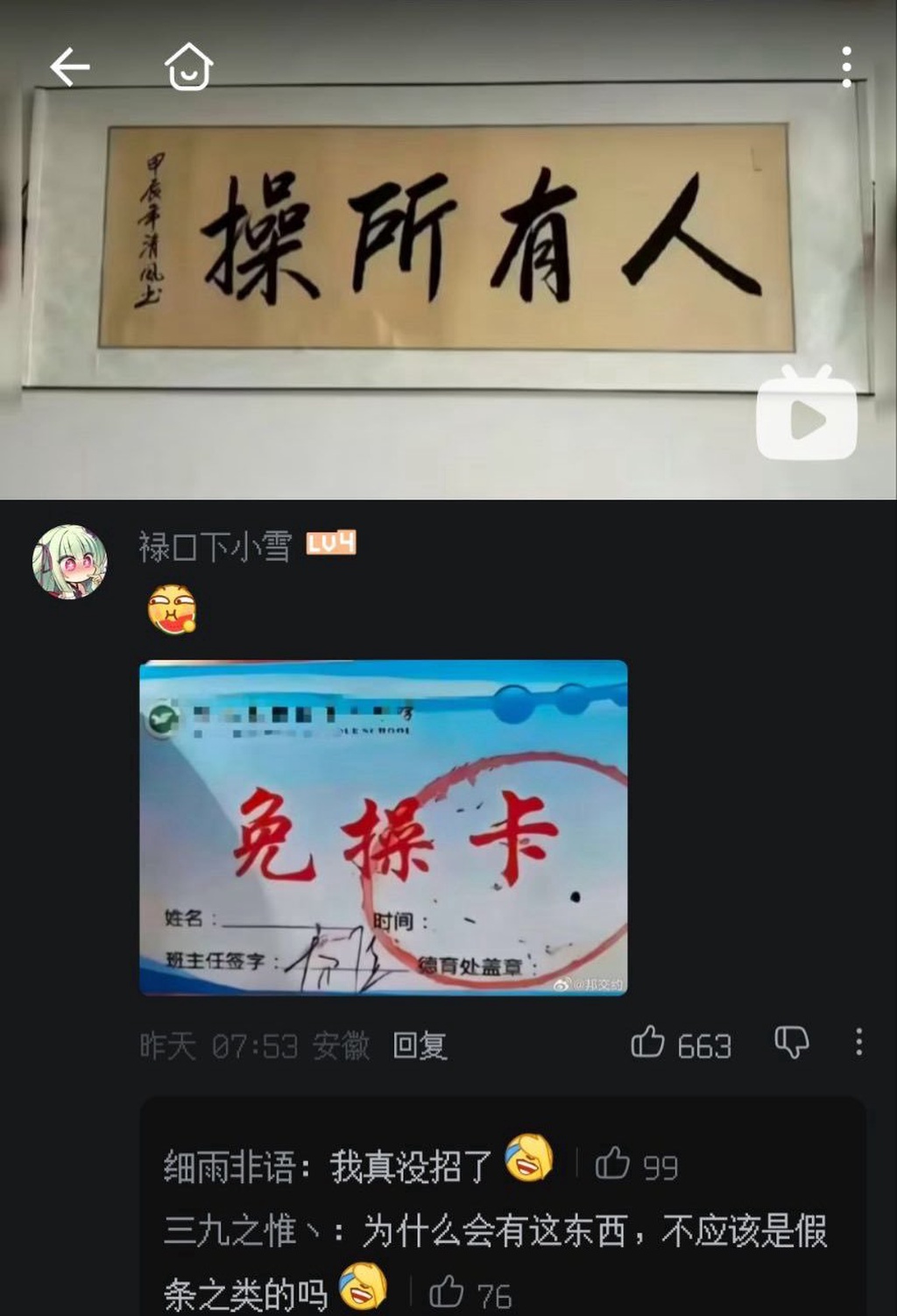Screen dimensions: 897x1316
Task: Like the comment with 663 likes
Action: (648, 1043)
